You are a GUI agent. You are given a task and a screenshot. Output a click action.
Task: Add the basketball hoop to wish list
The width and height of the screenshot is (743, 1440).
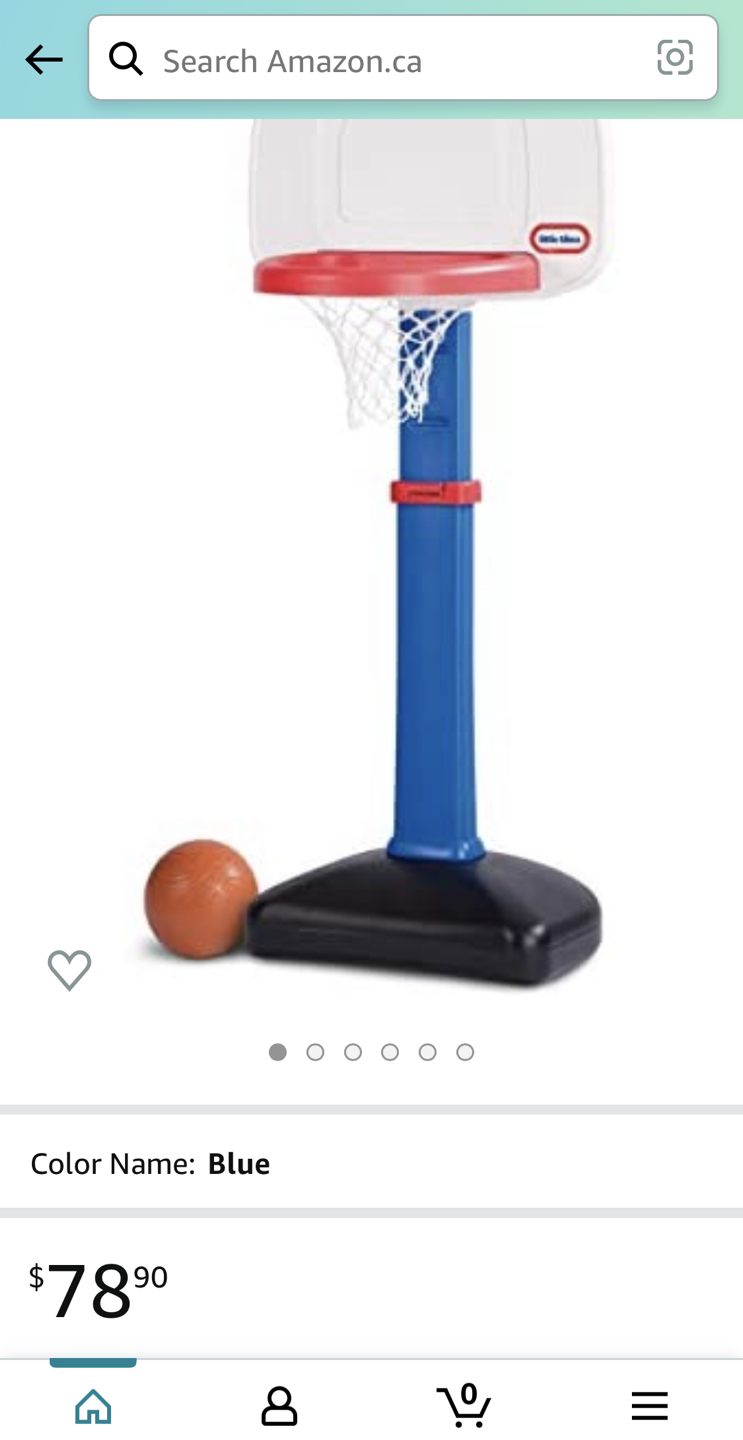pos(69,969)
